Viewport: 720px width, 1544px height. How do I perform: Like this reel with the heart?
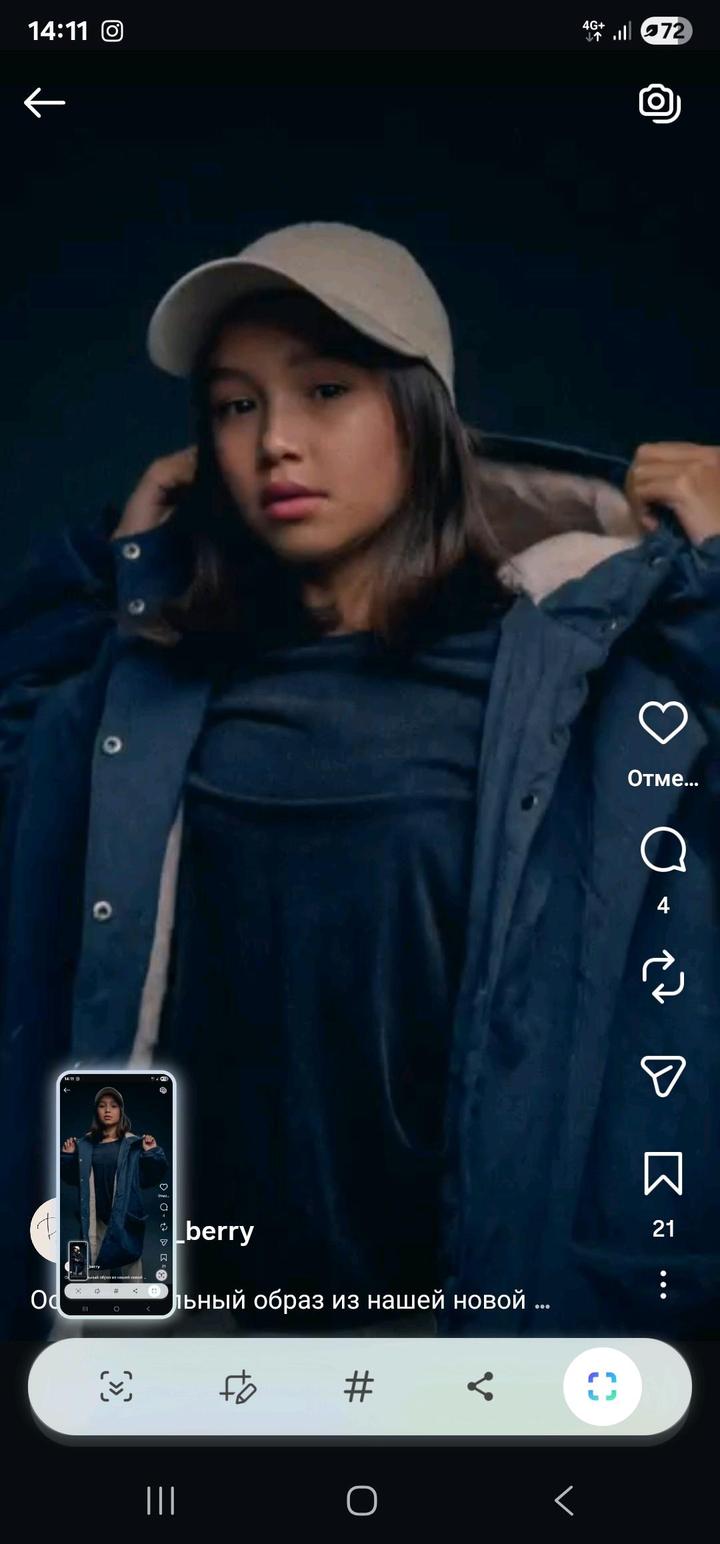pyautogui.click(x=663, y=723)
